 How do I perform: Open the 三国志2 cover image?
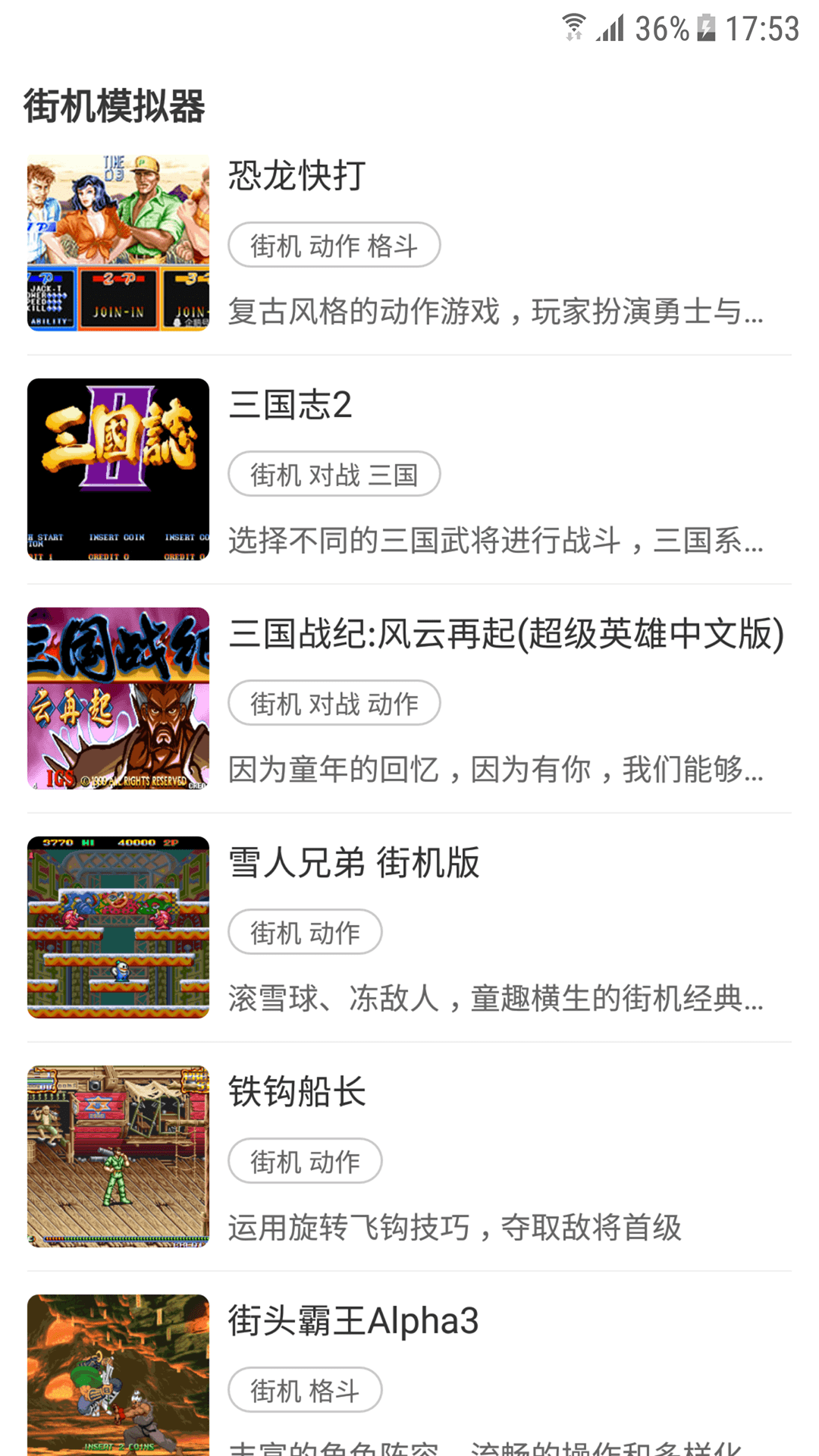[x=118, y=469]
